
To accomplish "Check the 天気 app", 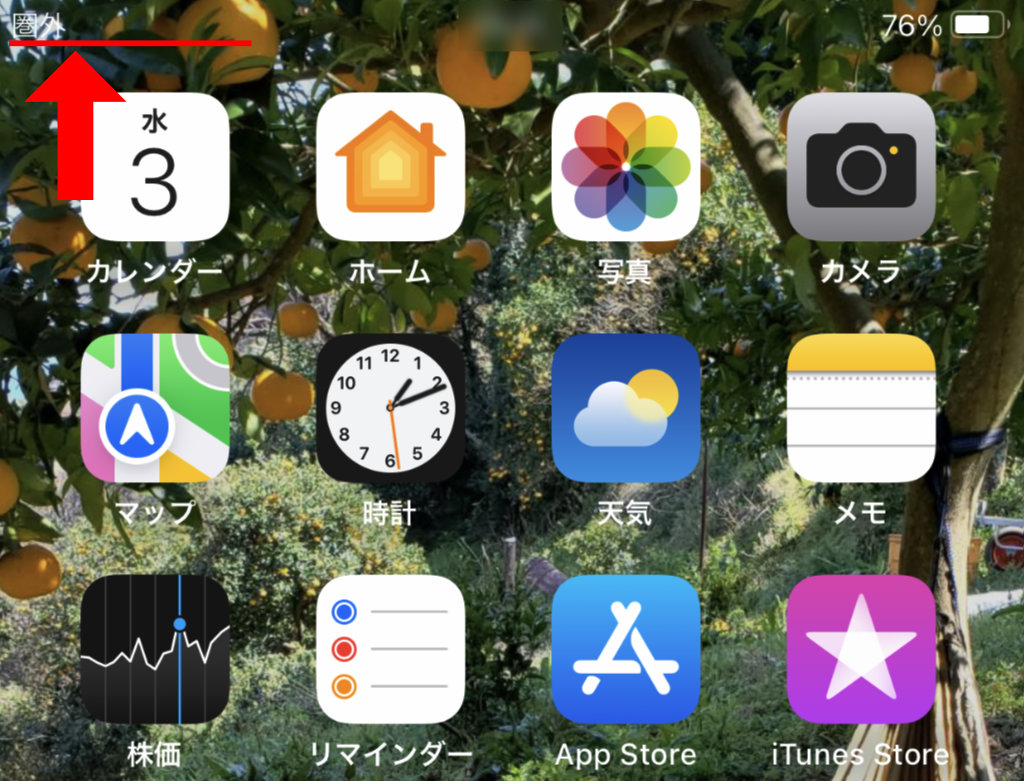I will (x=626, y=408).
